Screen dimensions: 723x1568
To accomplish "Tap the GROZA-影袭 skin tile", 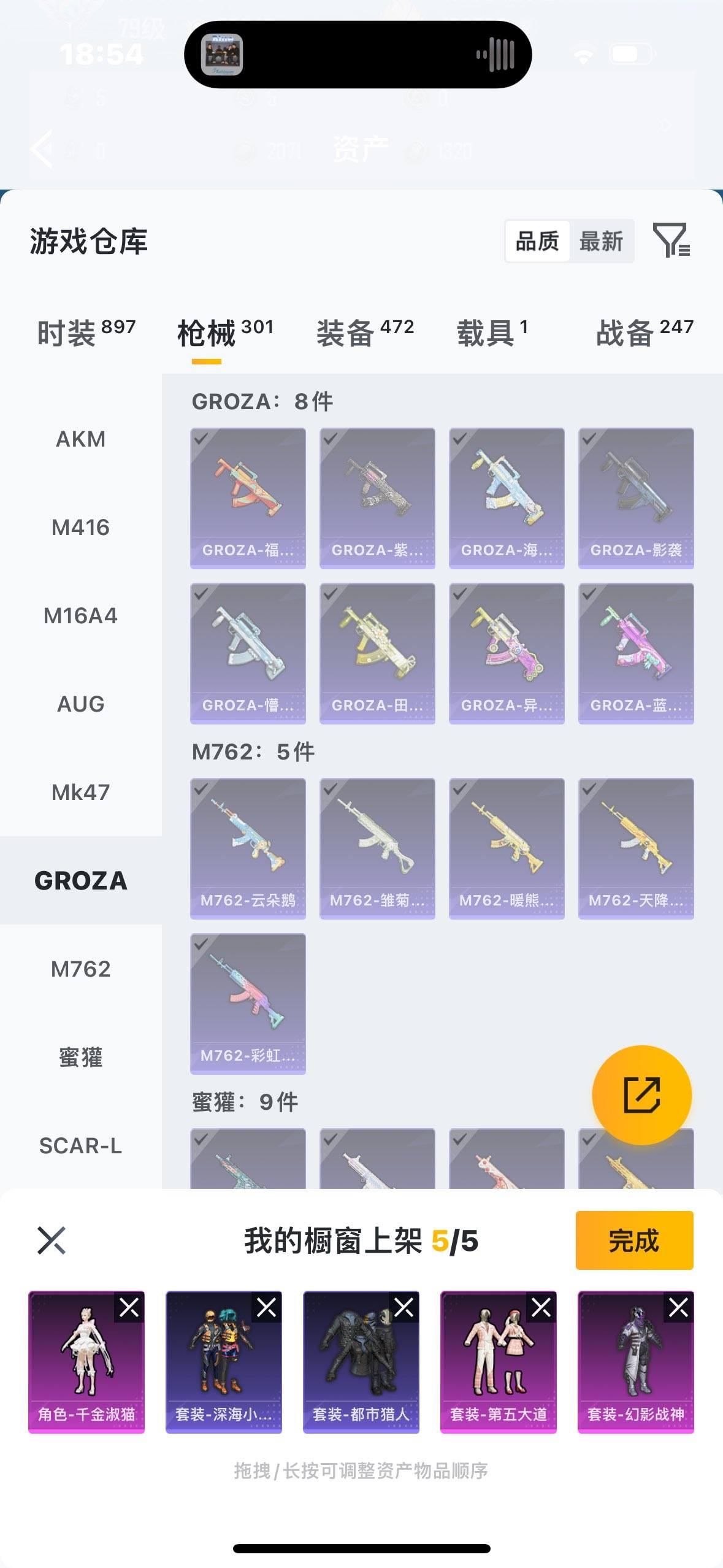I will coord(636,498).
